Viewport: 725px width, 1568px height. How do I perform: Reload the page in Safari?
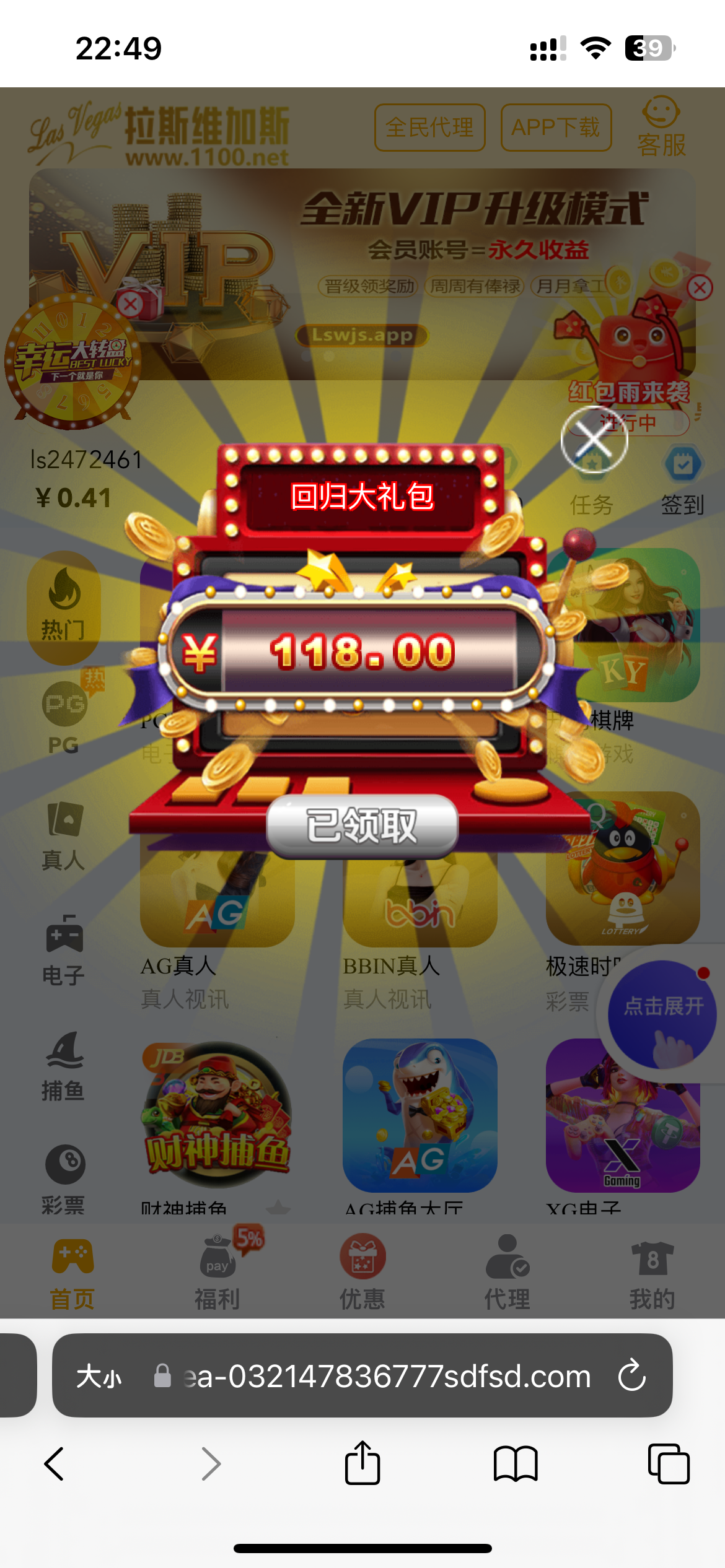(x=631, y=1375)
